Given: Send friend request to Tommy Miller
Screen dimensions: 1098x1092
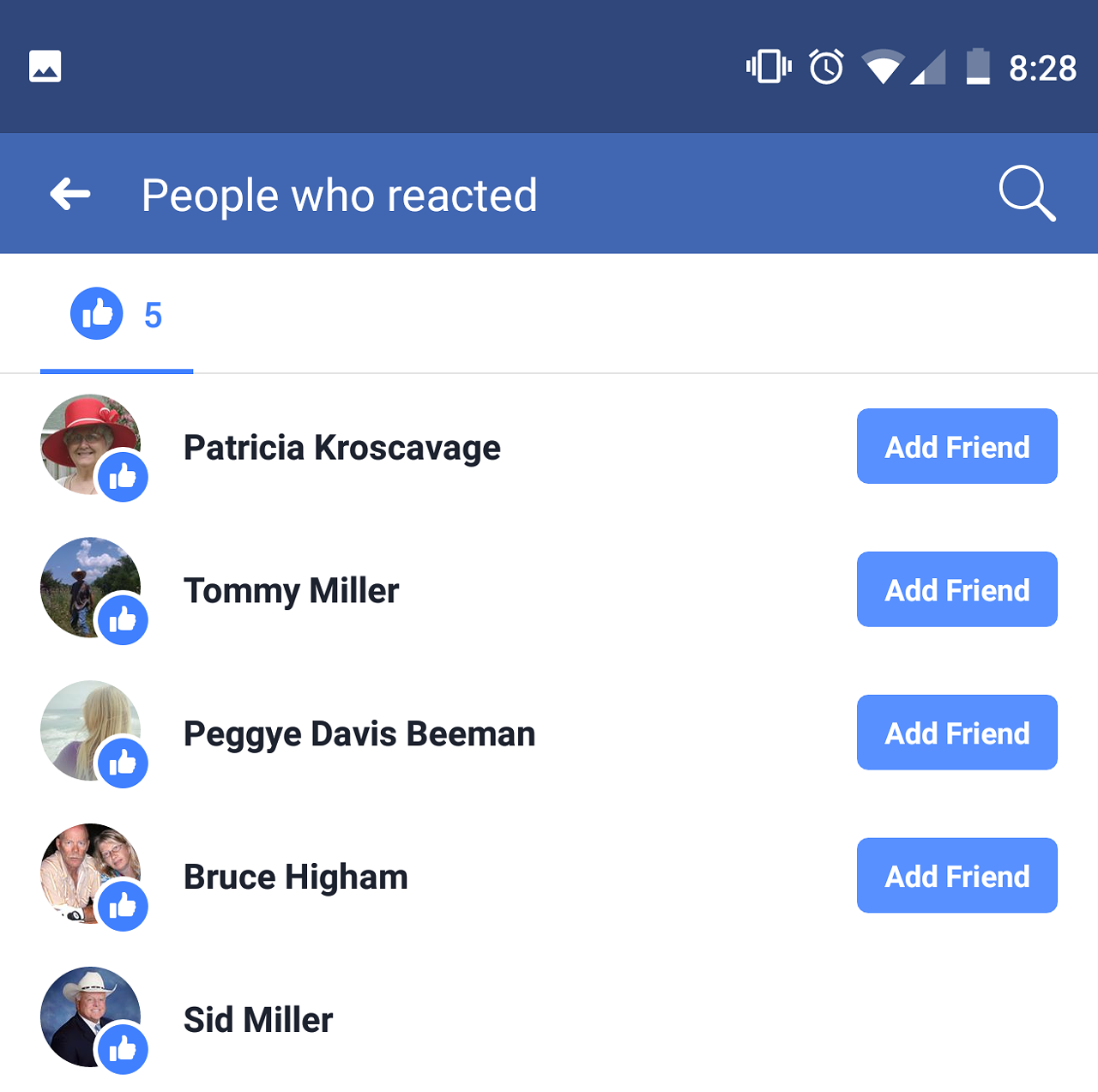Looking at the screenshot, I should [956, 590].
